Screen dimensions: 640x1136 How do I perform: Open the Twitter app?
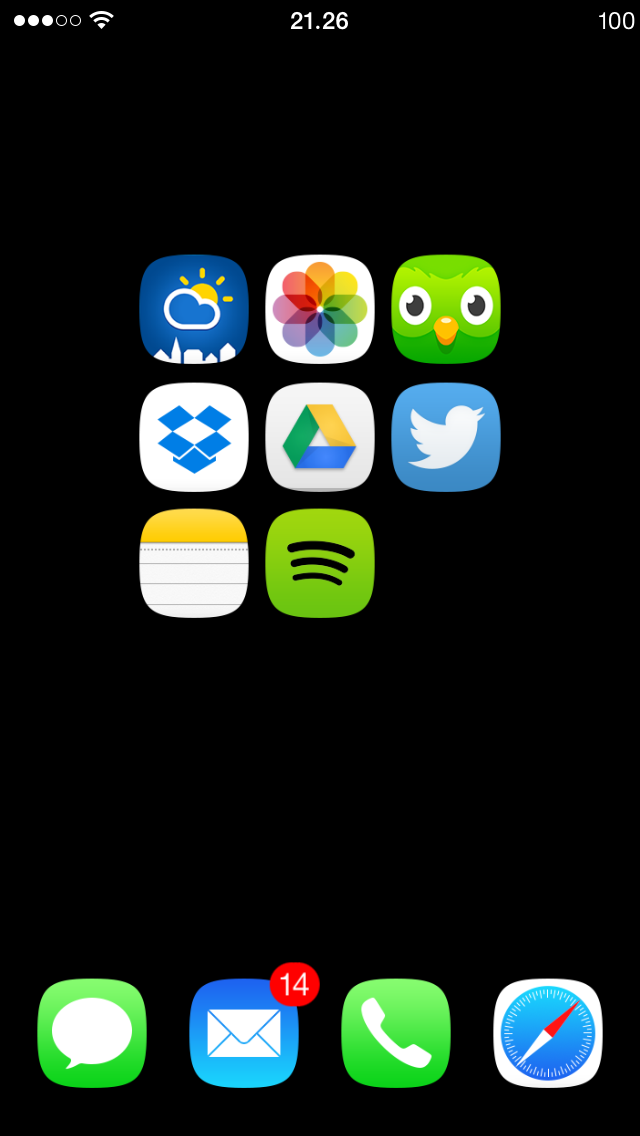(x=446, y=437)
